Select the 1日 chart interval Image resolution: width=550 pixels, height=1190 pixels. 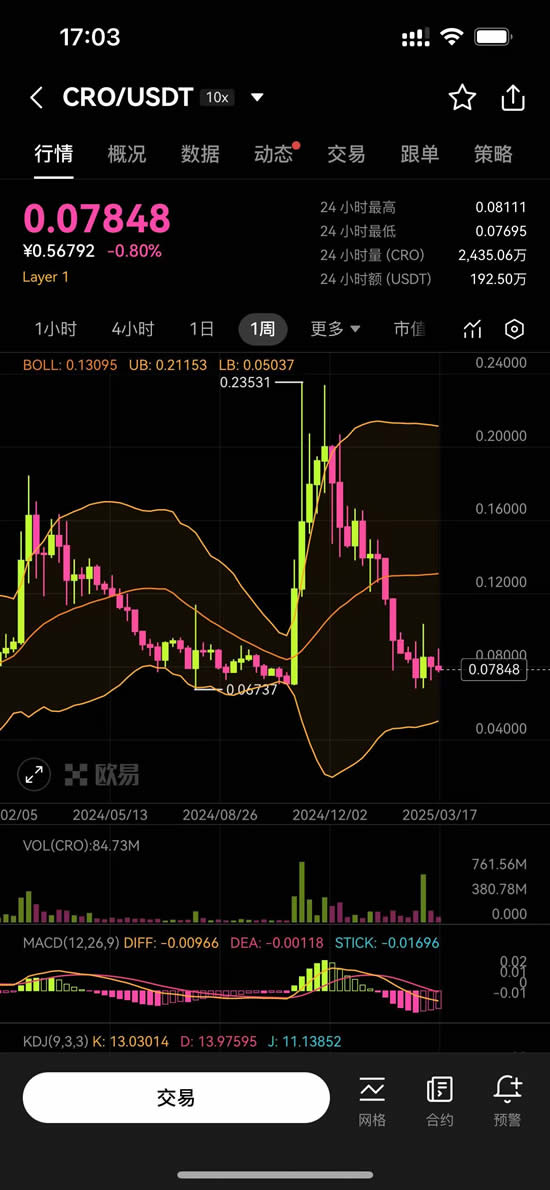click(202, 329)
